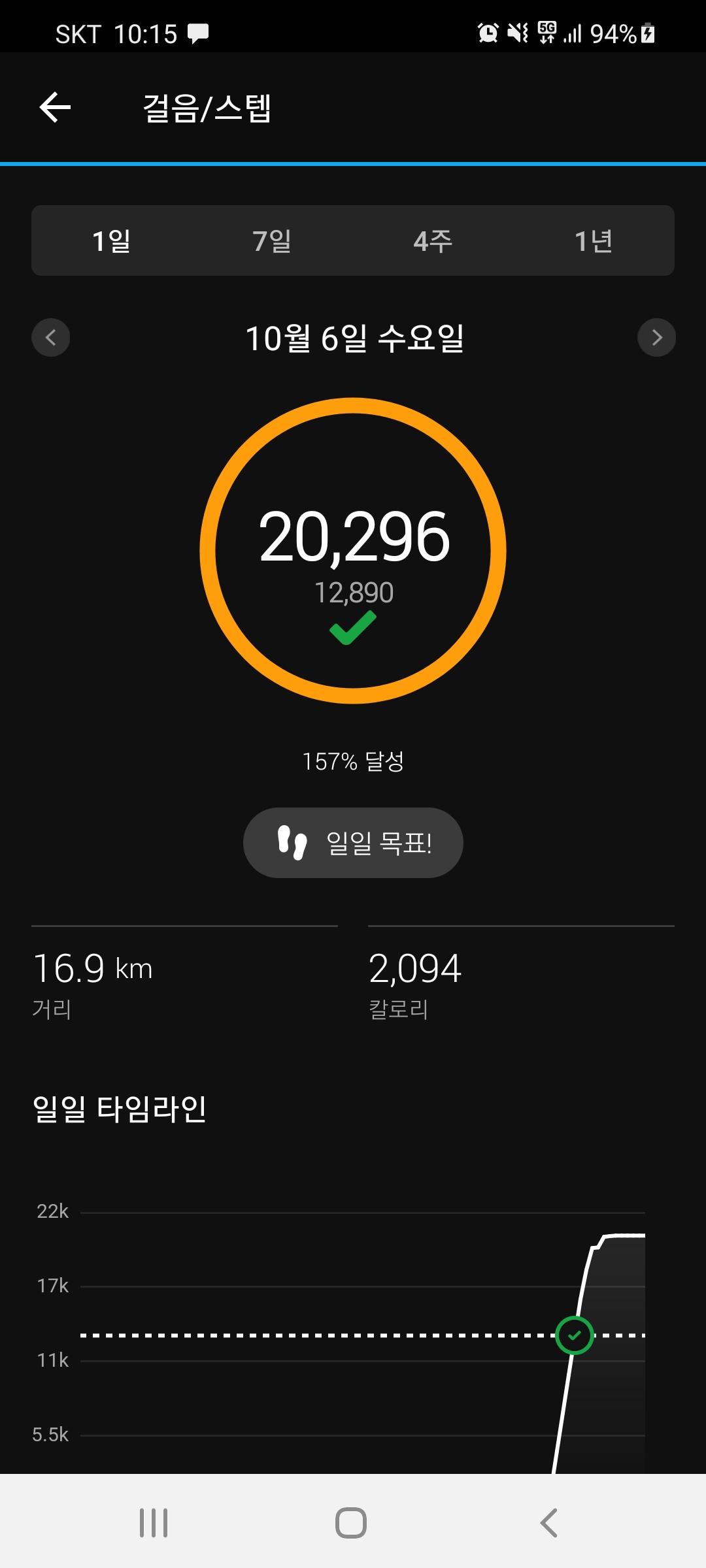Viewport: 706px width, 1568px height.
Task: Go to the previous day
Action: click(x=51, y=337)
